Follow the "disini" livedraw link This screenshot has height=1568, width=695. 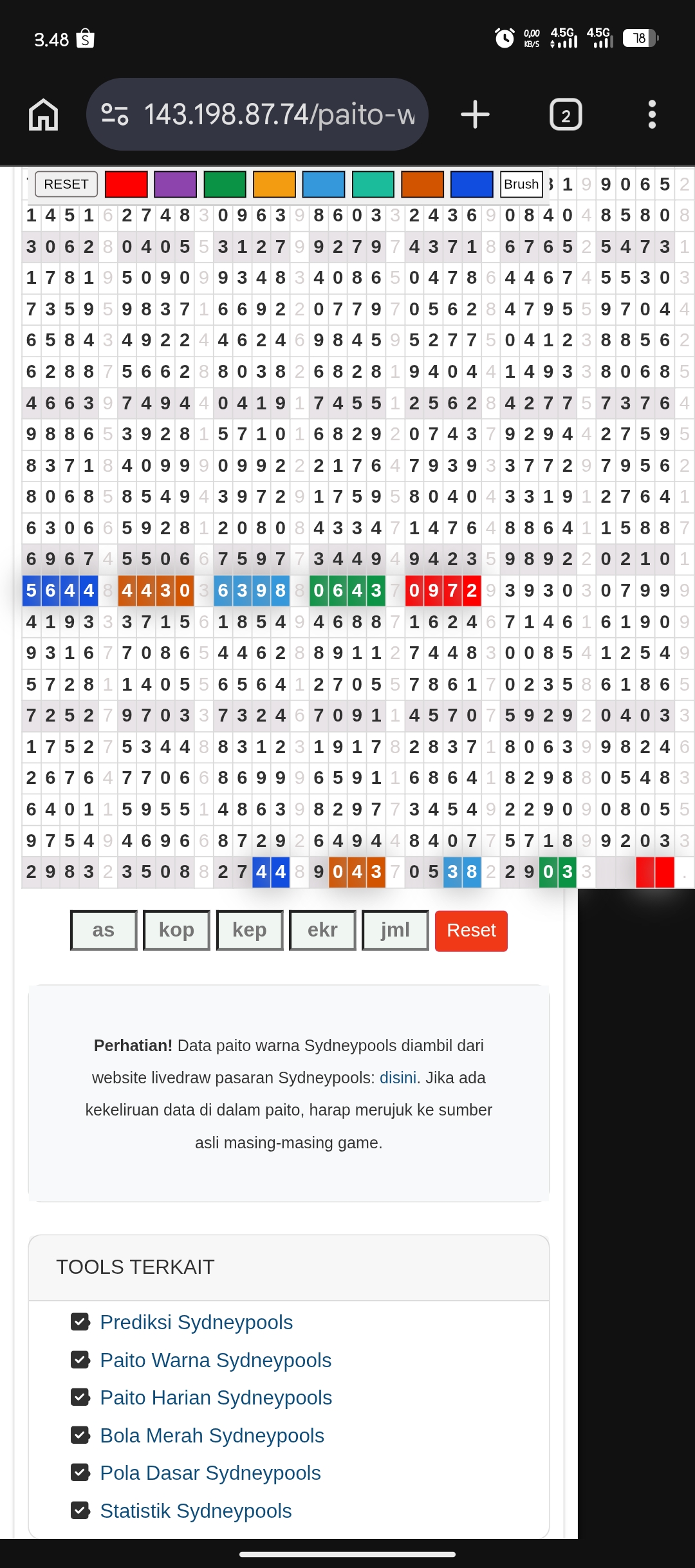[398, 1078]
